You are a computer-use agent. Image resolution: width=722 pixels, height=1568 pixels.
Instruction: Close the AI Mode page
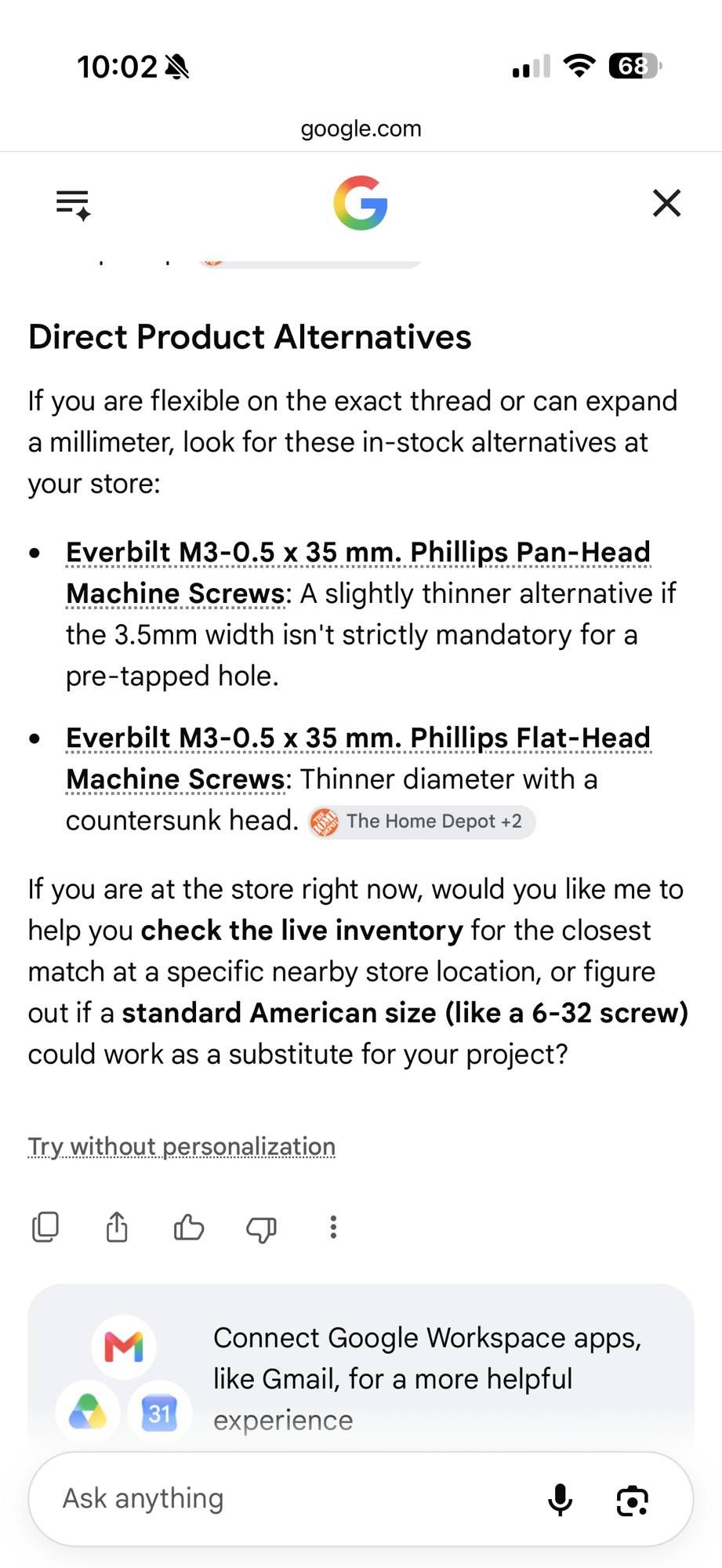[x=666, y=203]
